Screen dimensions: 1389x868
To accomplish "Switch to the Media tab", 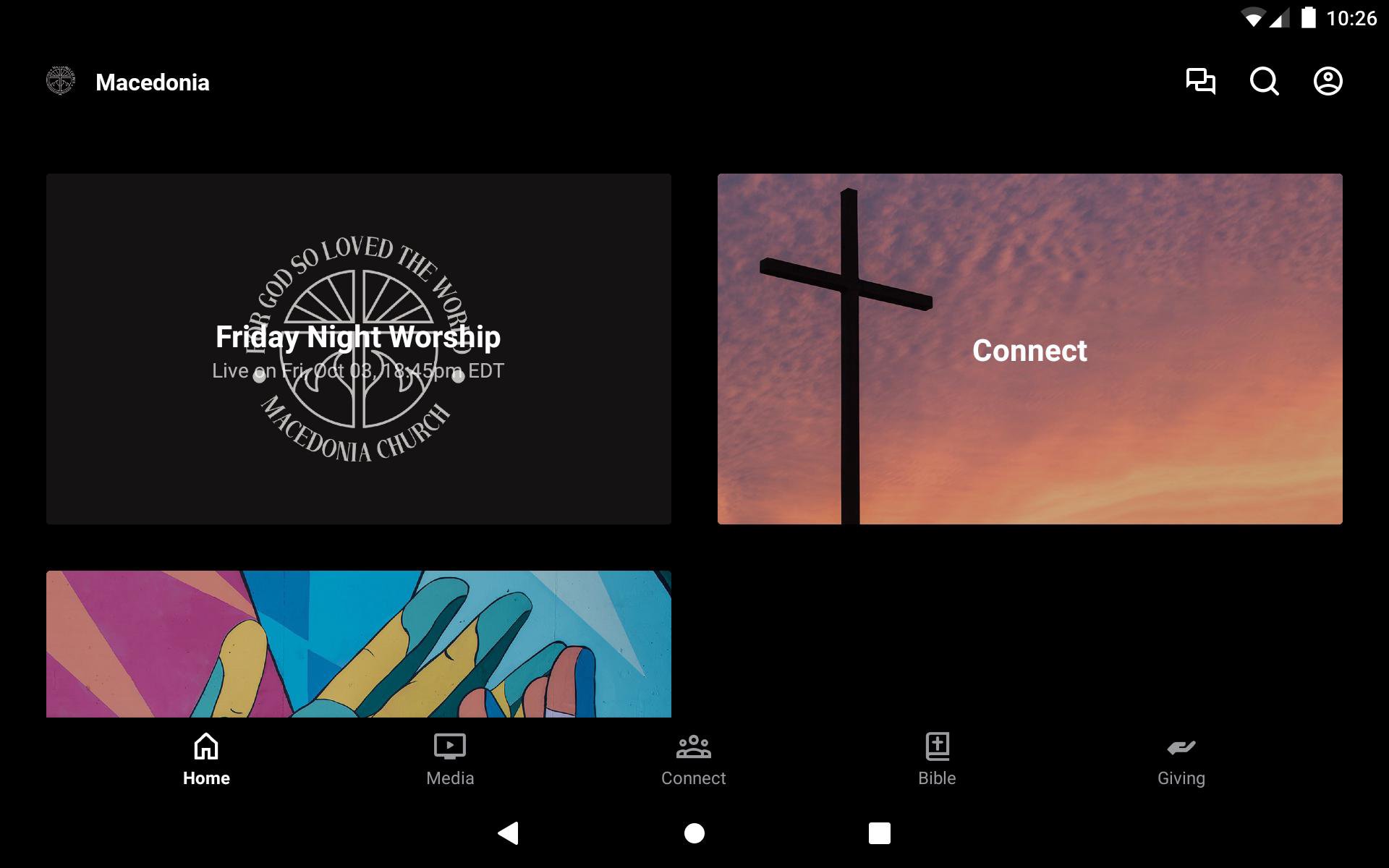I will [450, 759].
